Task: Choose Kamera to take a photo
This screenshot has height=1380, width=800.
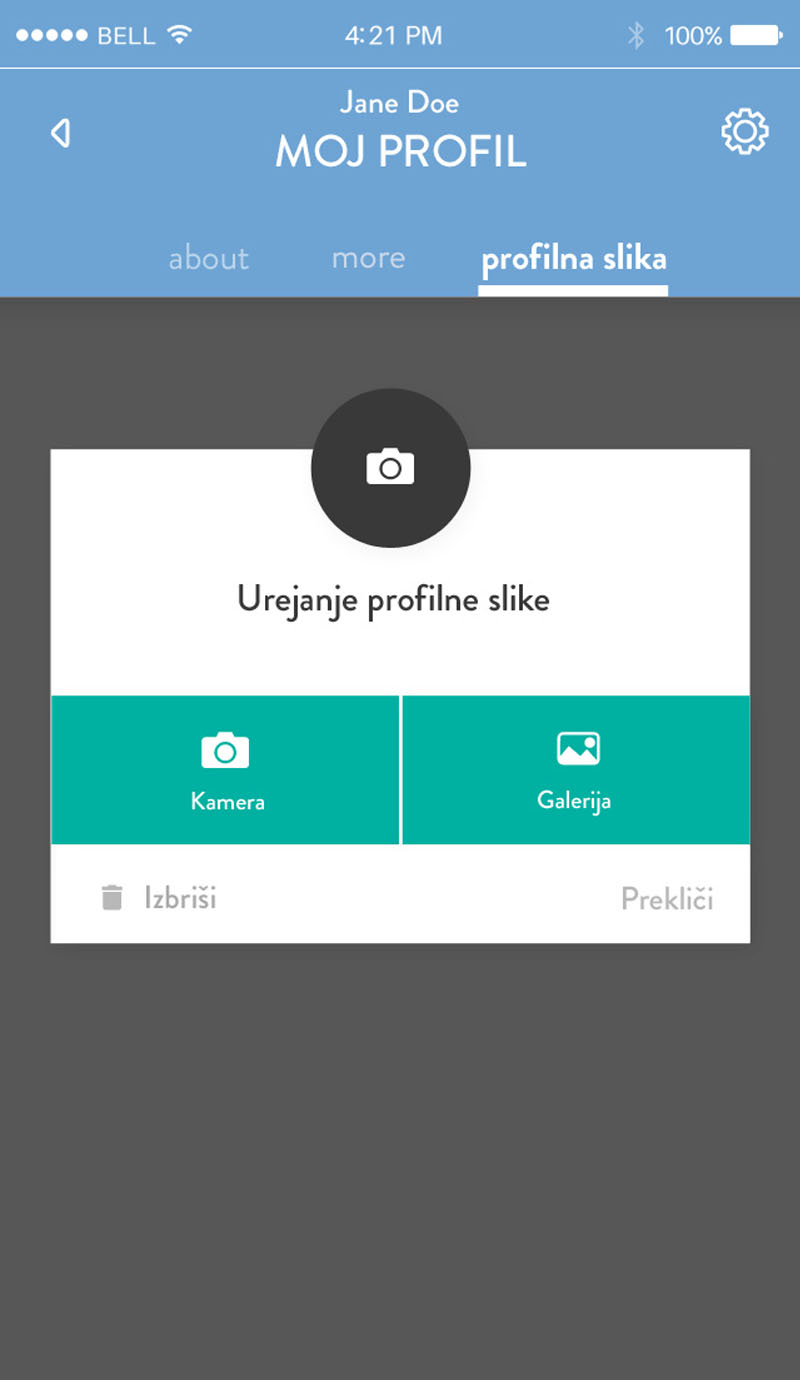Action: pyautogui.click(x=226, y=770)
